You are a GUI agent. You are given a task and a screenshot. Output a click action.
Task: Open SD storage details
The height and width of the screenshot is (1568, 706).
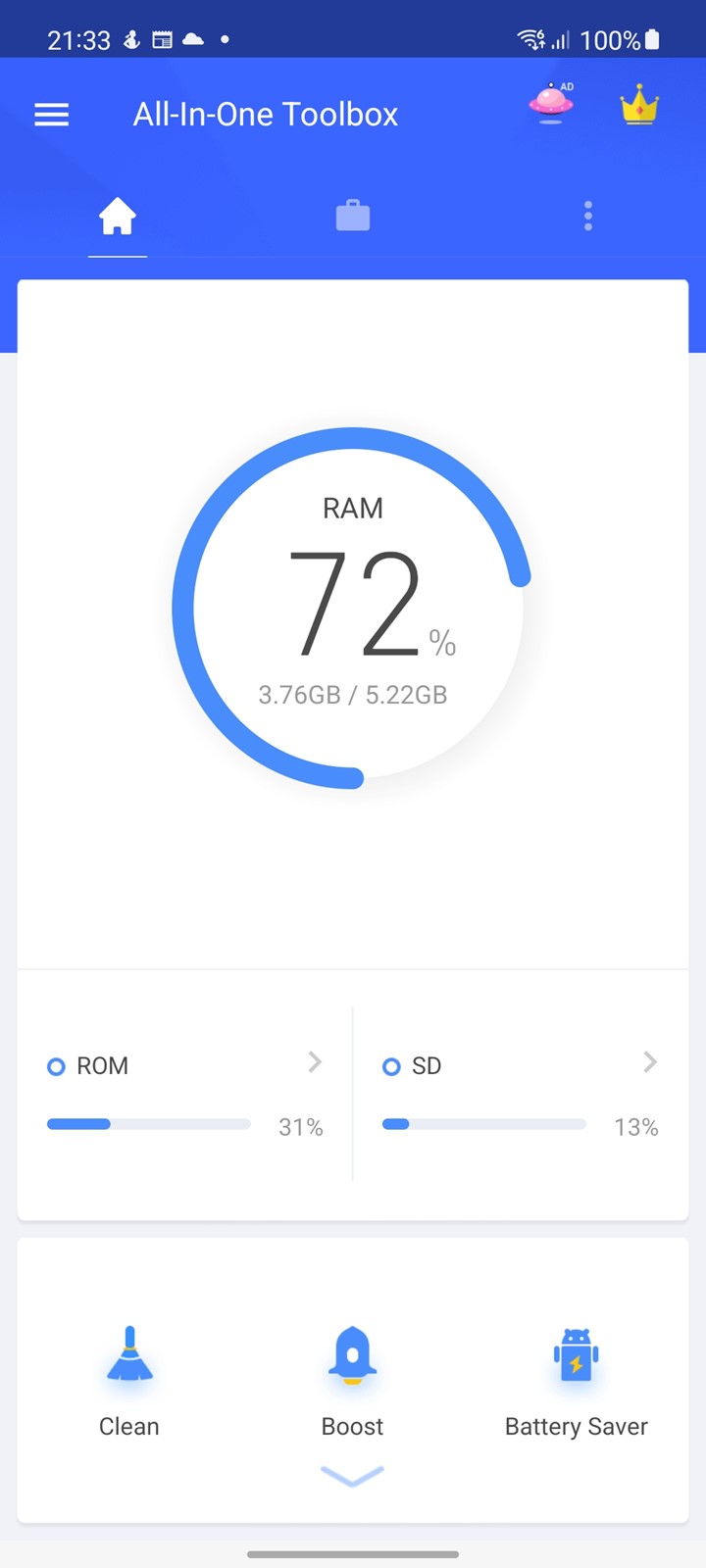tap(521, 1096)
